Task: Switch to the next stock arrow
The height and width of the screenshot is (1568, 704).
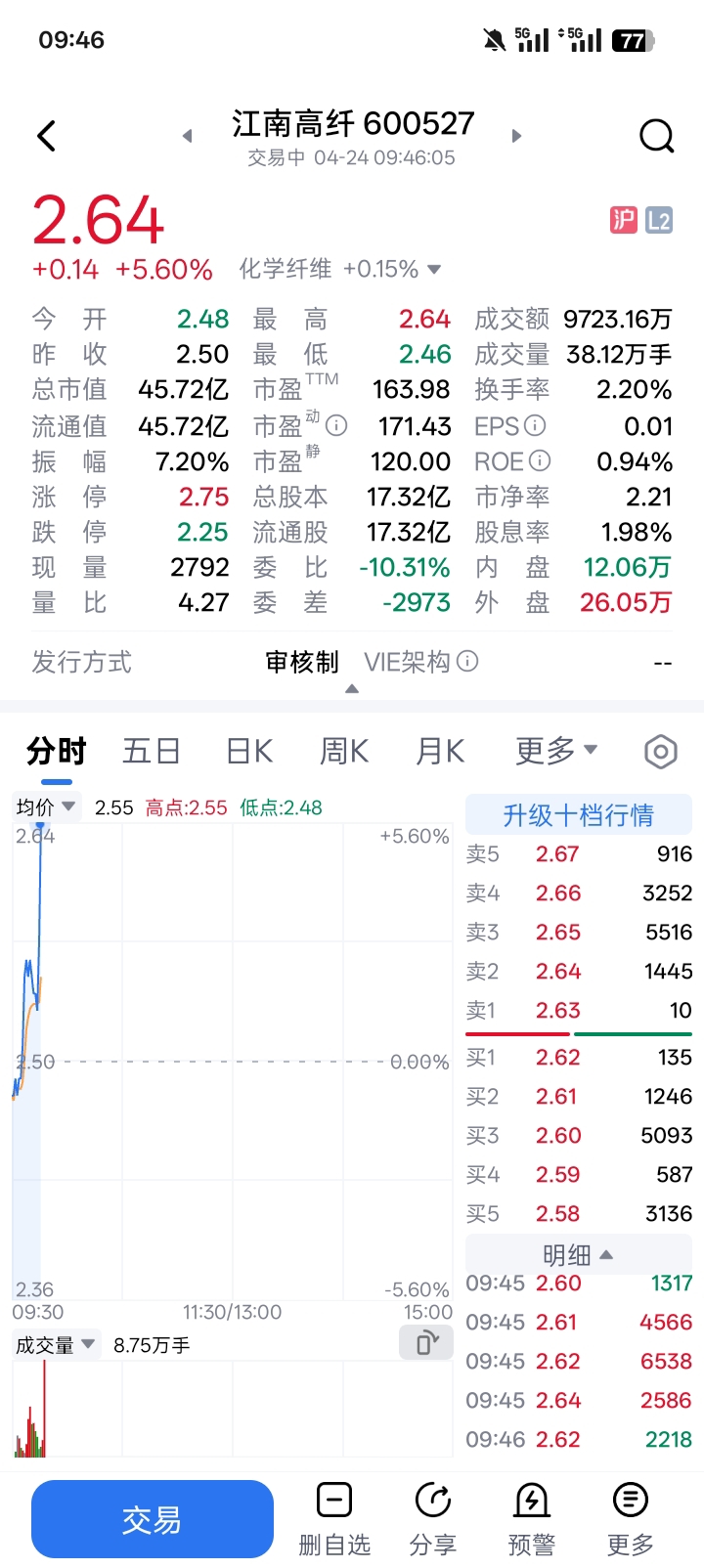Action: tap(516, 136)
